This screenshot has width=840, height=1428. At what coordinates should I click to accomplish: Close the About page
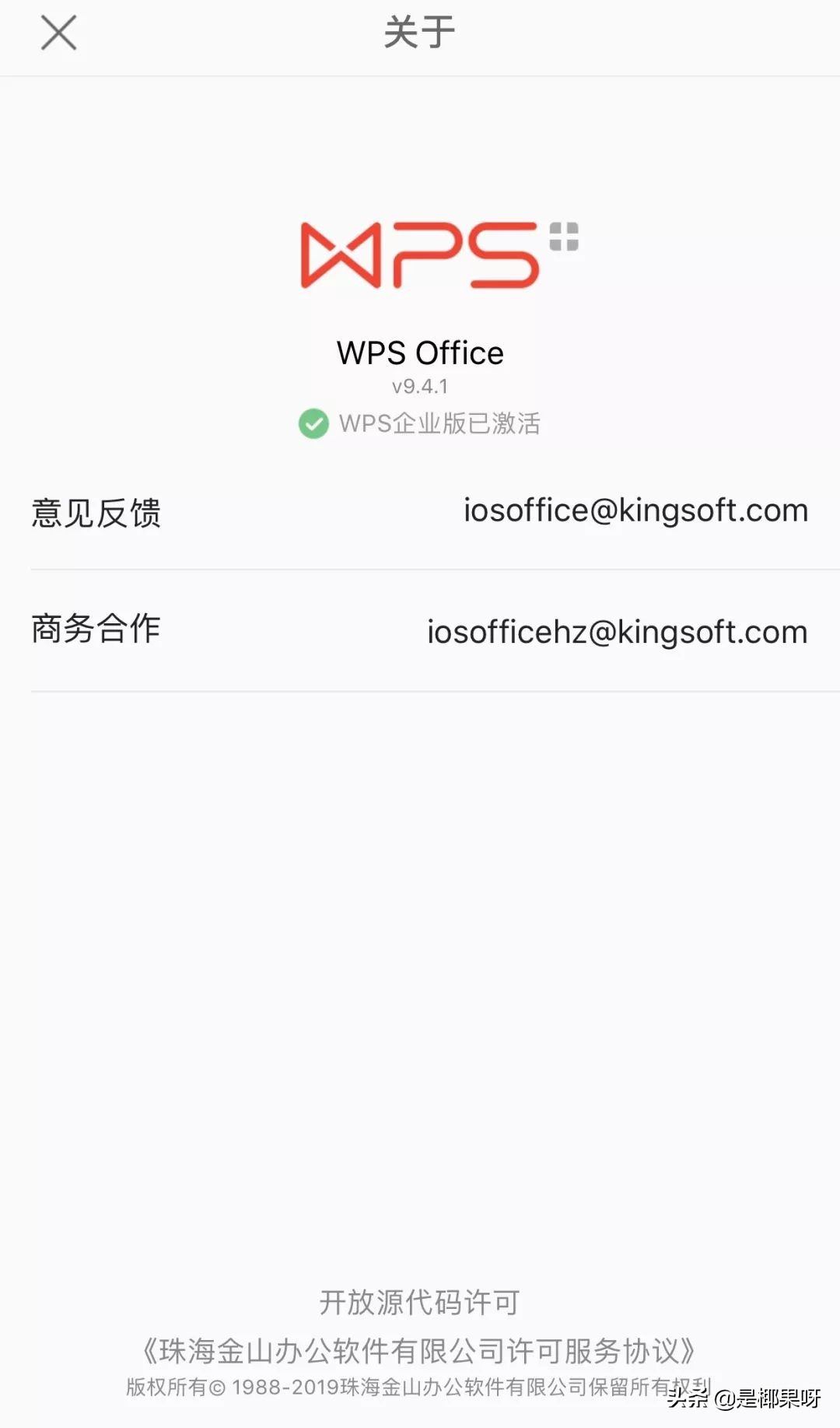click(59, 33)
